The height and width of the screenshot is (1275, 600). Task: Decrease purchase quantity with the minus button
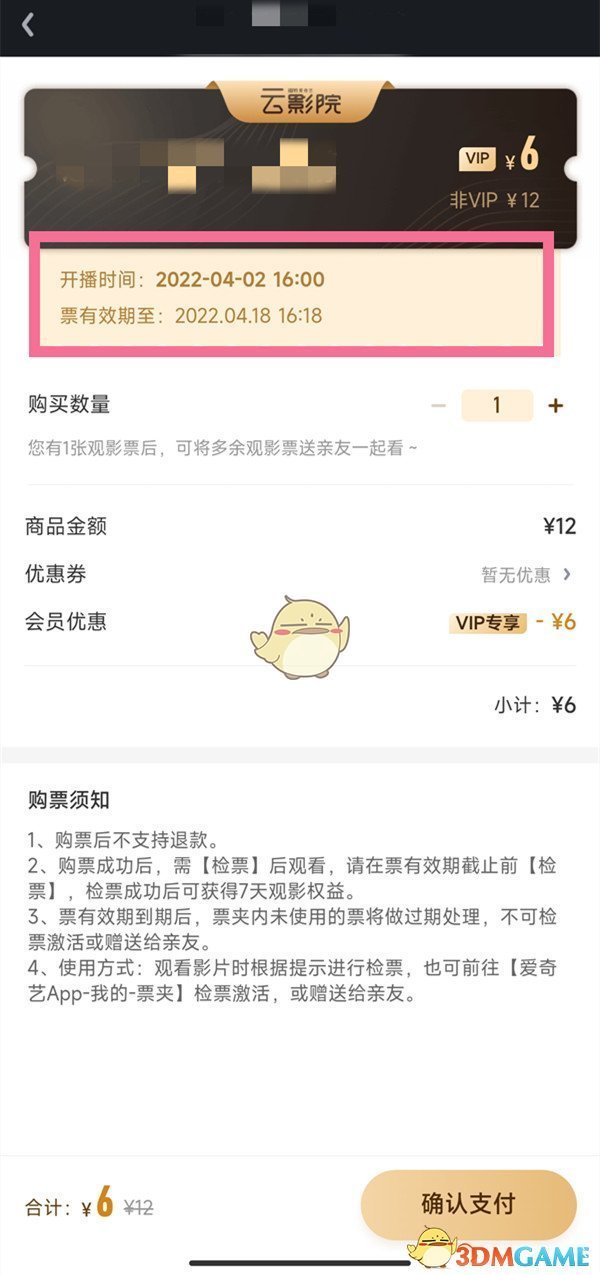[438, 406]
